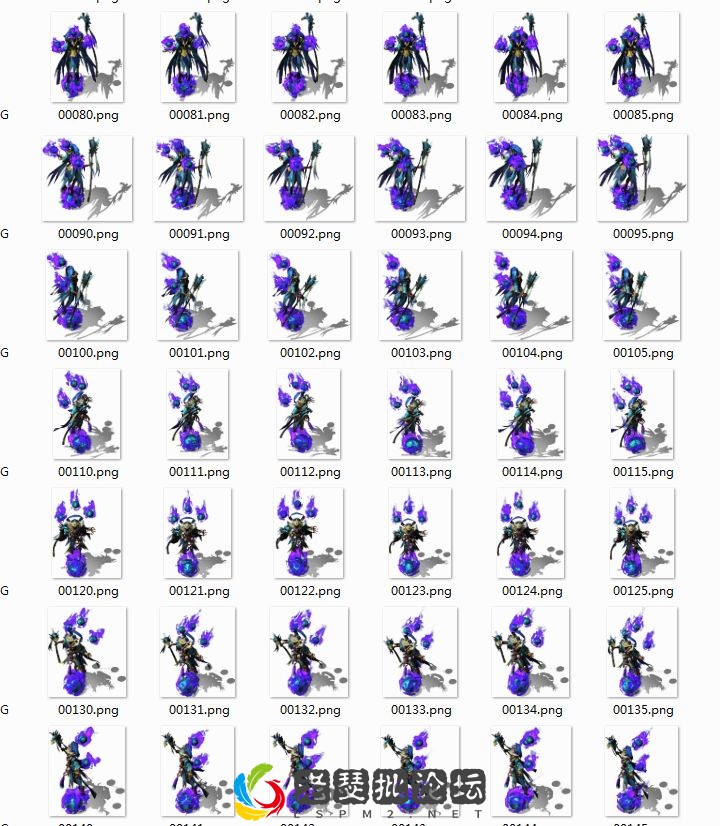Click the 00100.png thumbnail

click(x=87, y=296)
